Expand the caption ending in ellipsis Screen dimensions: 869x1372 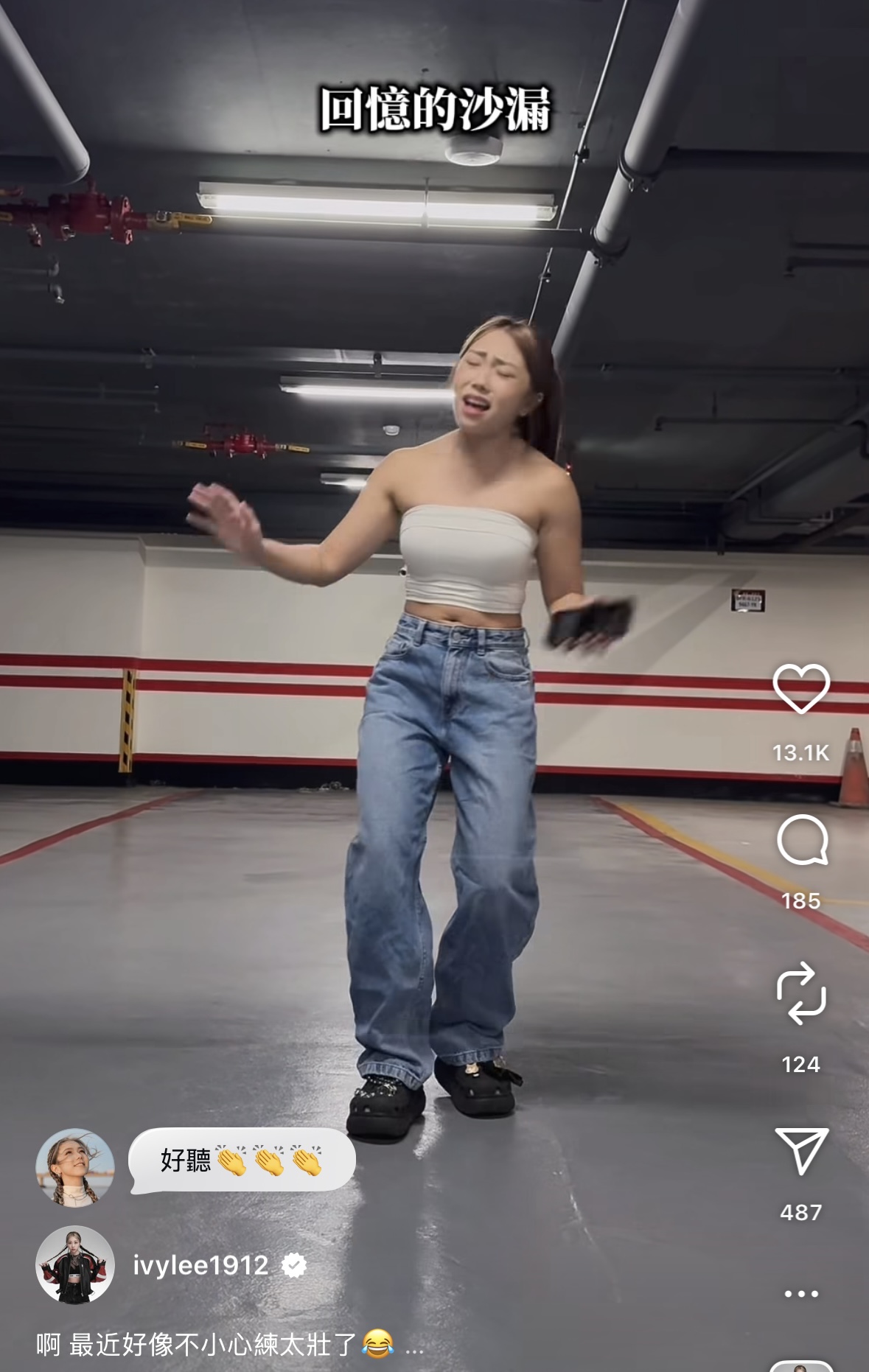414,1345
